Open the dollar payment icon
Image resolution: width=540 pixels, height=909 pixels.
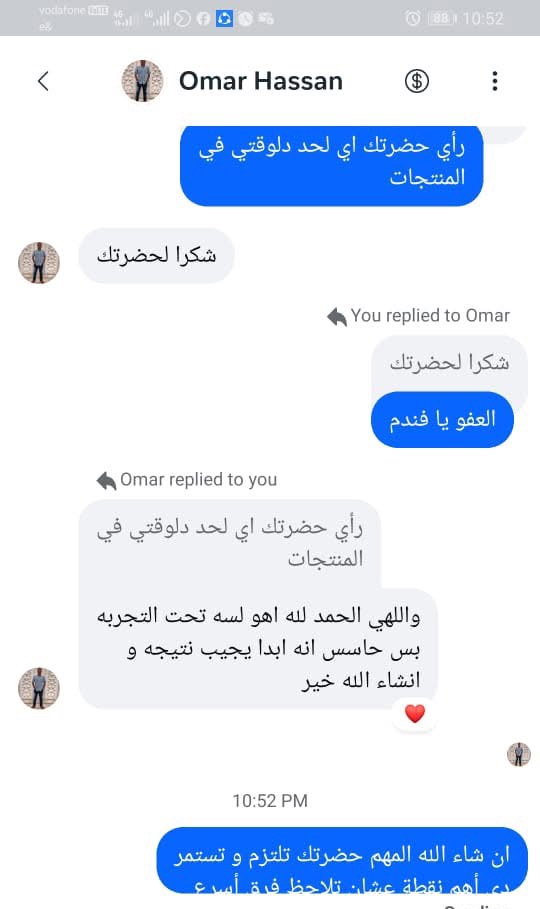[x=416, y=81]
